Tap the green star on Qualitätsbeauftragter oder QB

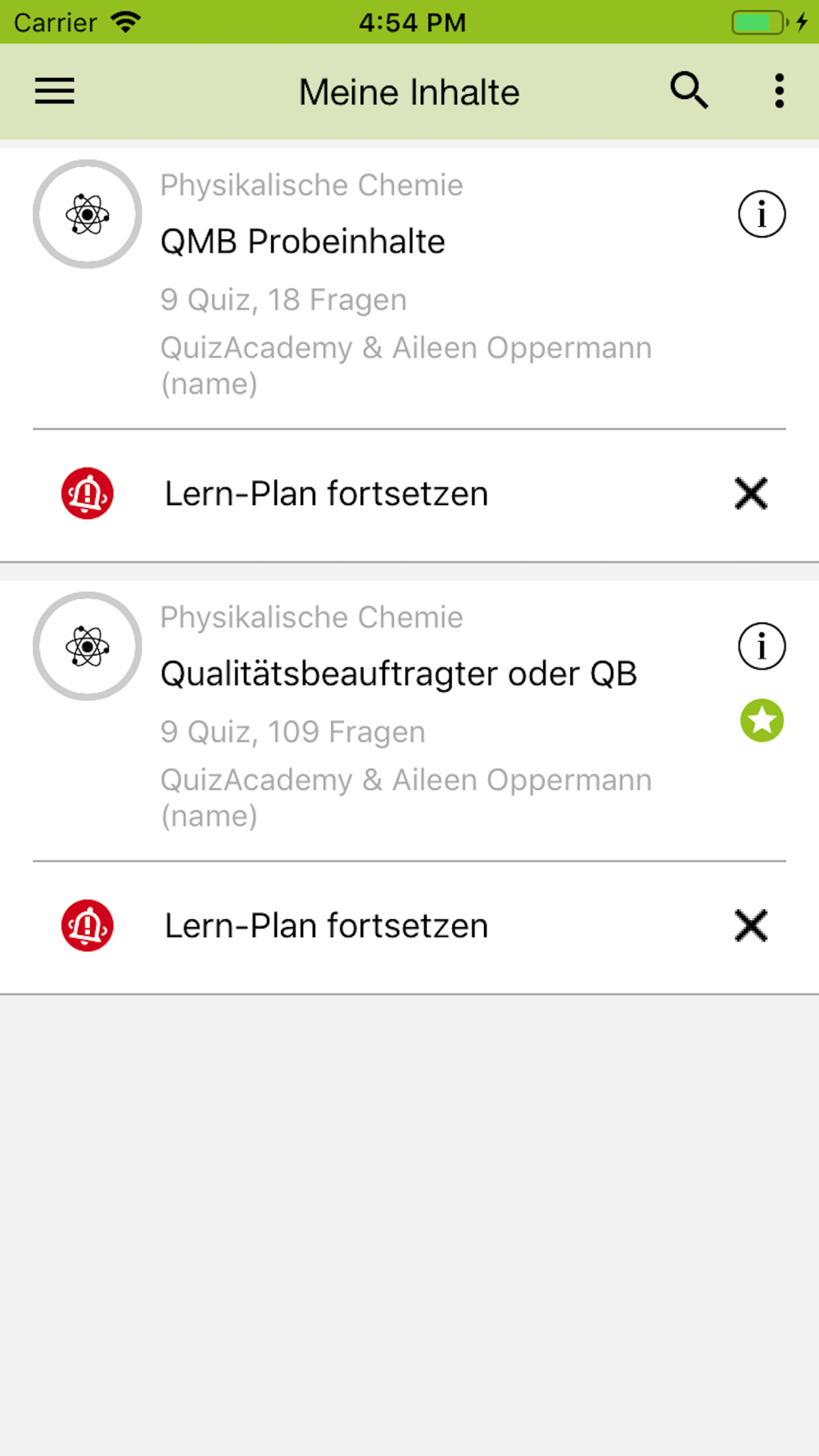pos(762,721)
